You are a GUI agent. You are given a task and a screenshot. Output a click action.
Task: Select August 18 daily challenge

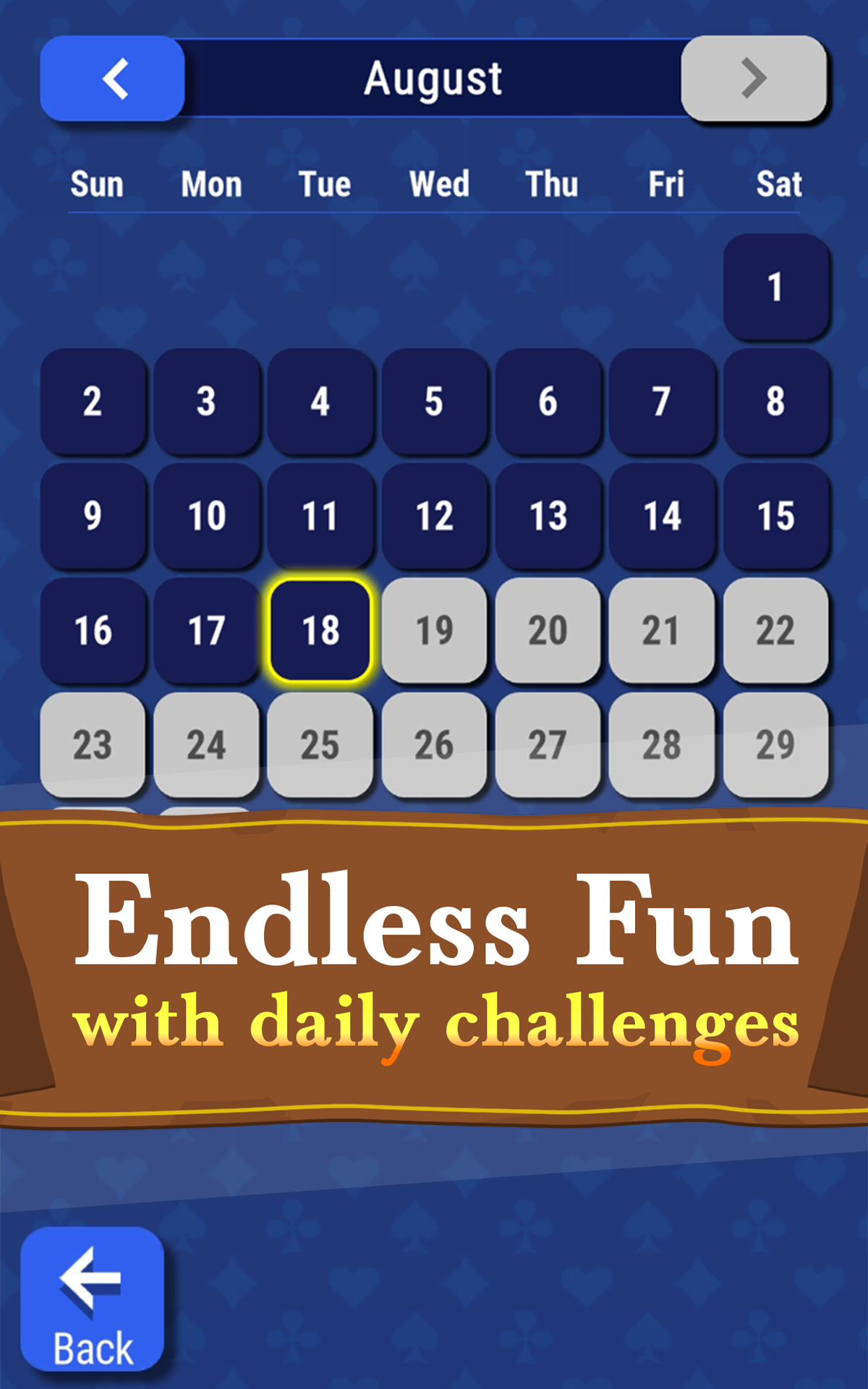click(320, 630)
